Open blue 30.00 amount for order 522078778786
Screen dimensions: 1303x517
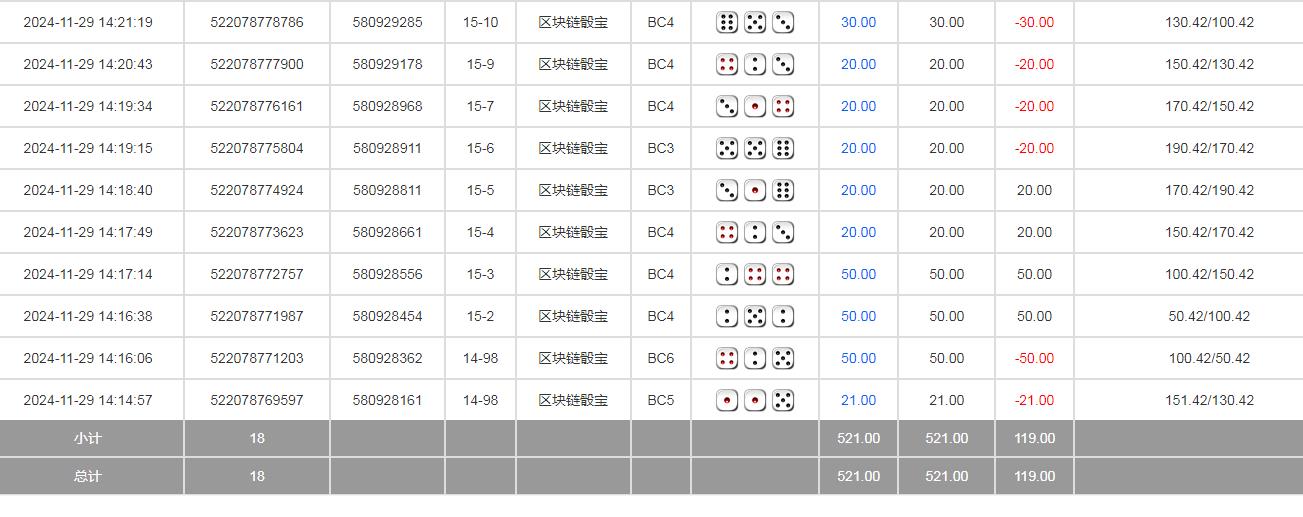(858, 22)
